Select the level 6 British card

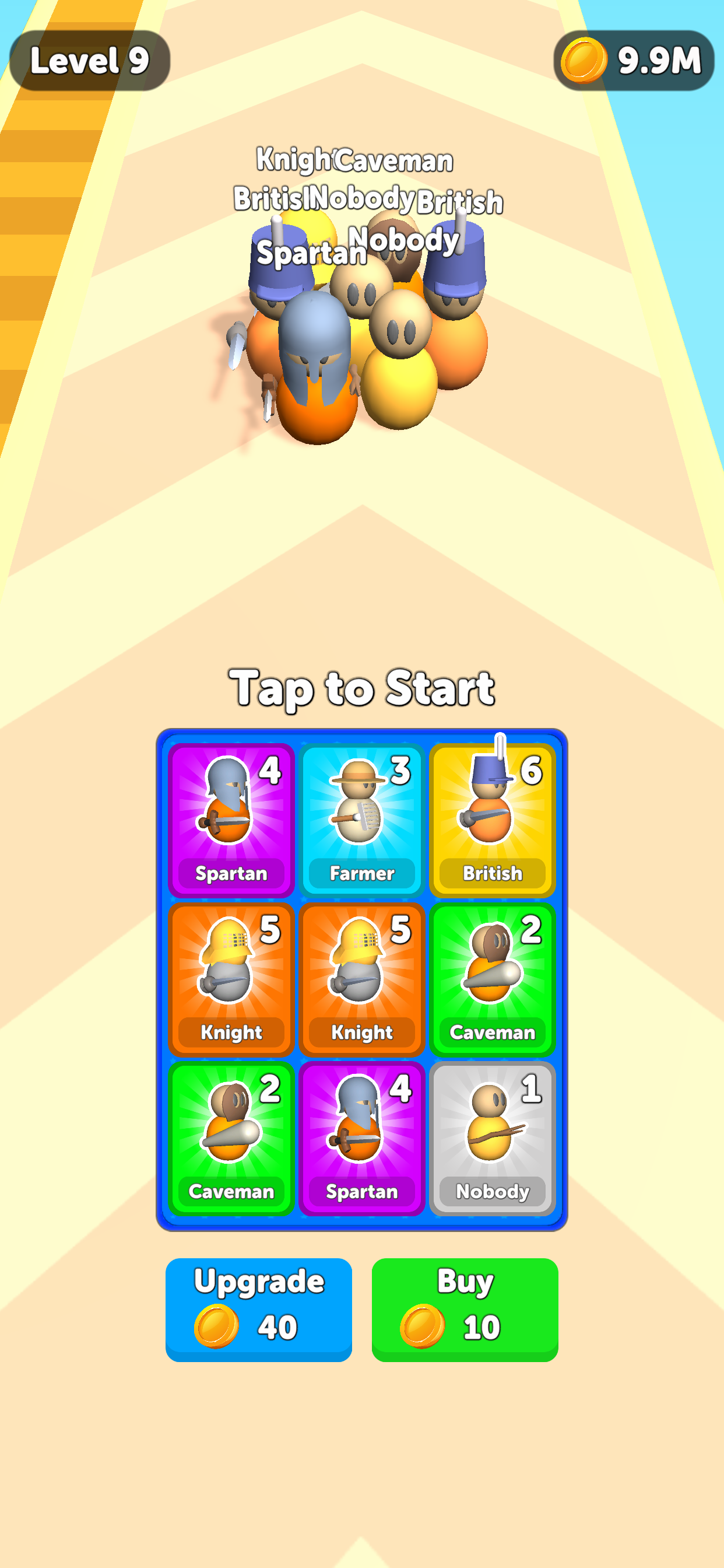pyautogui.click(x=492, y=820)
